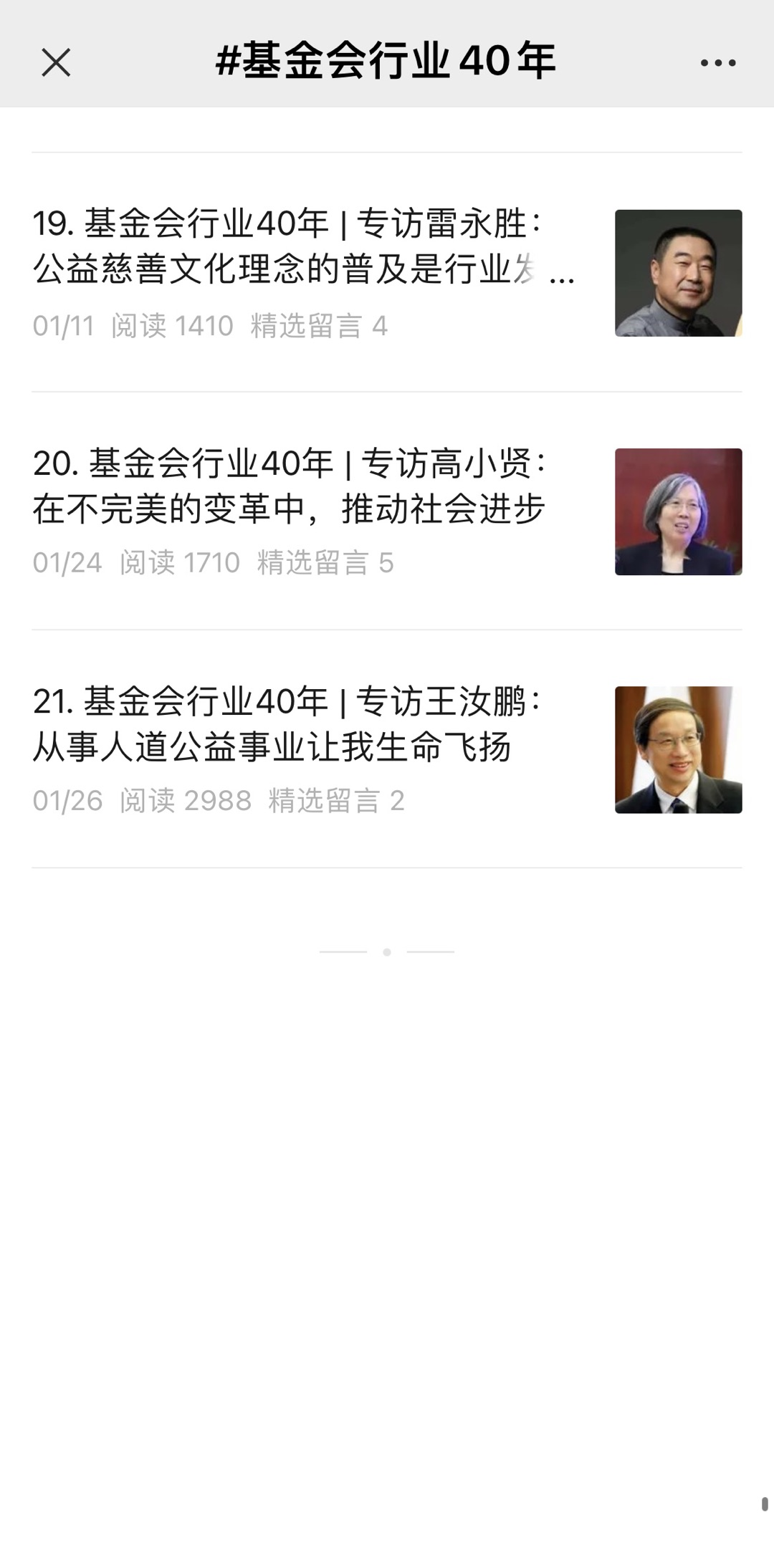This screenshot has height=1568, width=774.
Task: Tap the 阅读 1410 read count
Action: [x=172, y=324]
